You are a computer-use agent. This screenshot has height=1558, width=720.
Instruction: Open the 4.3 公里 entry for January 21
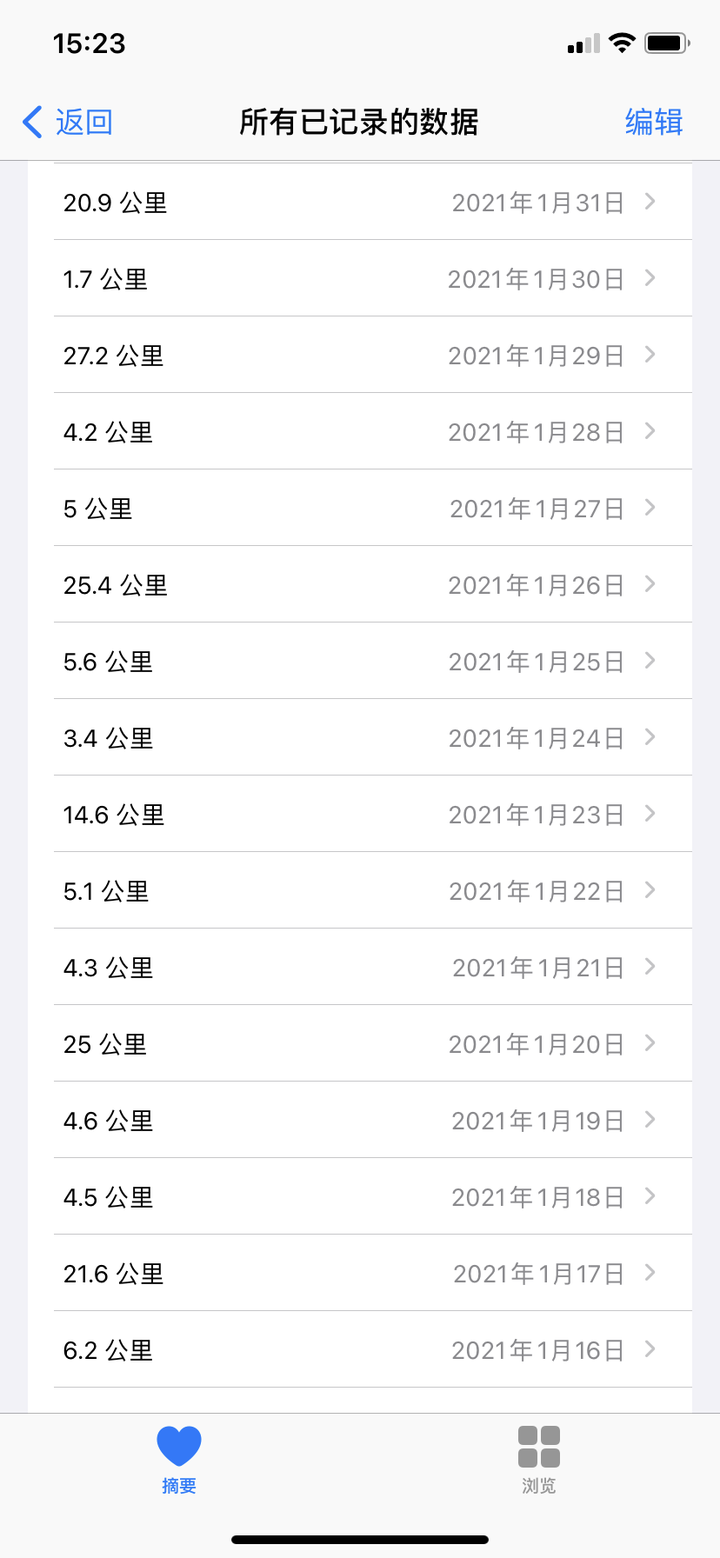360,968
